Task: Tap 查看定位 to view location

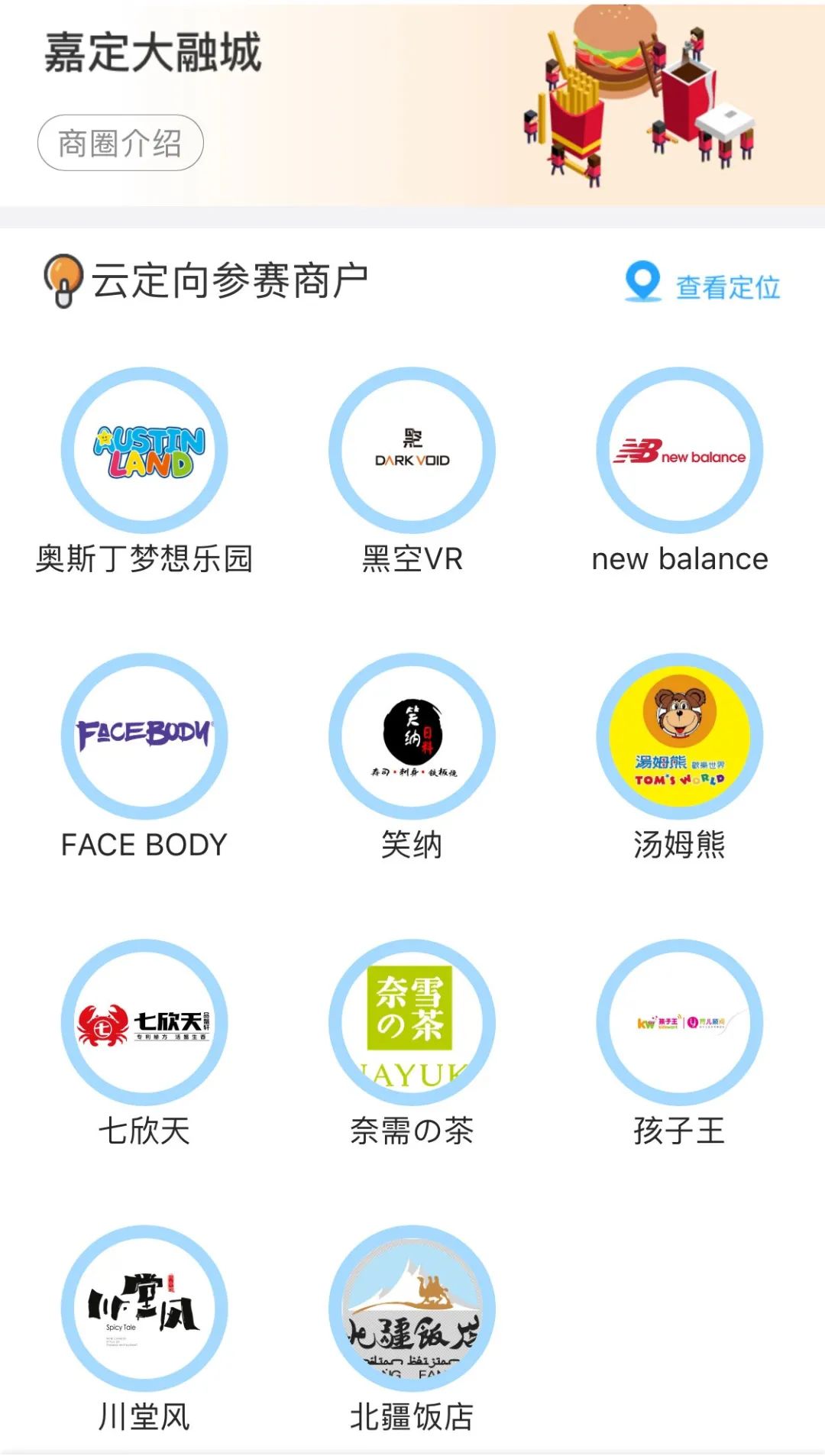Action: click(x=704, y=286)
